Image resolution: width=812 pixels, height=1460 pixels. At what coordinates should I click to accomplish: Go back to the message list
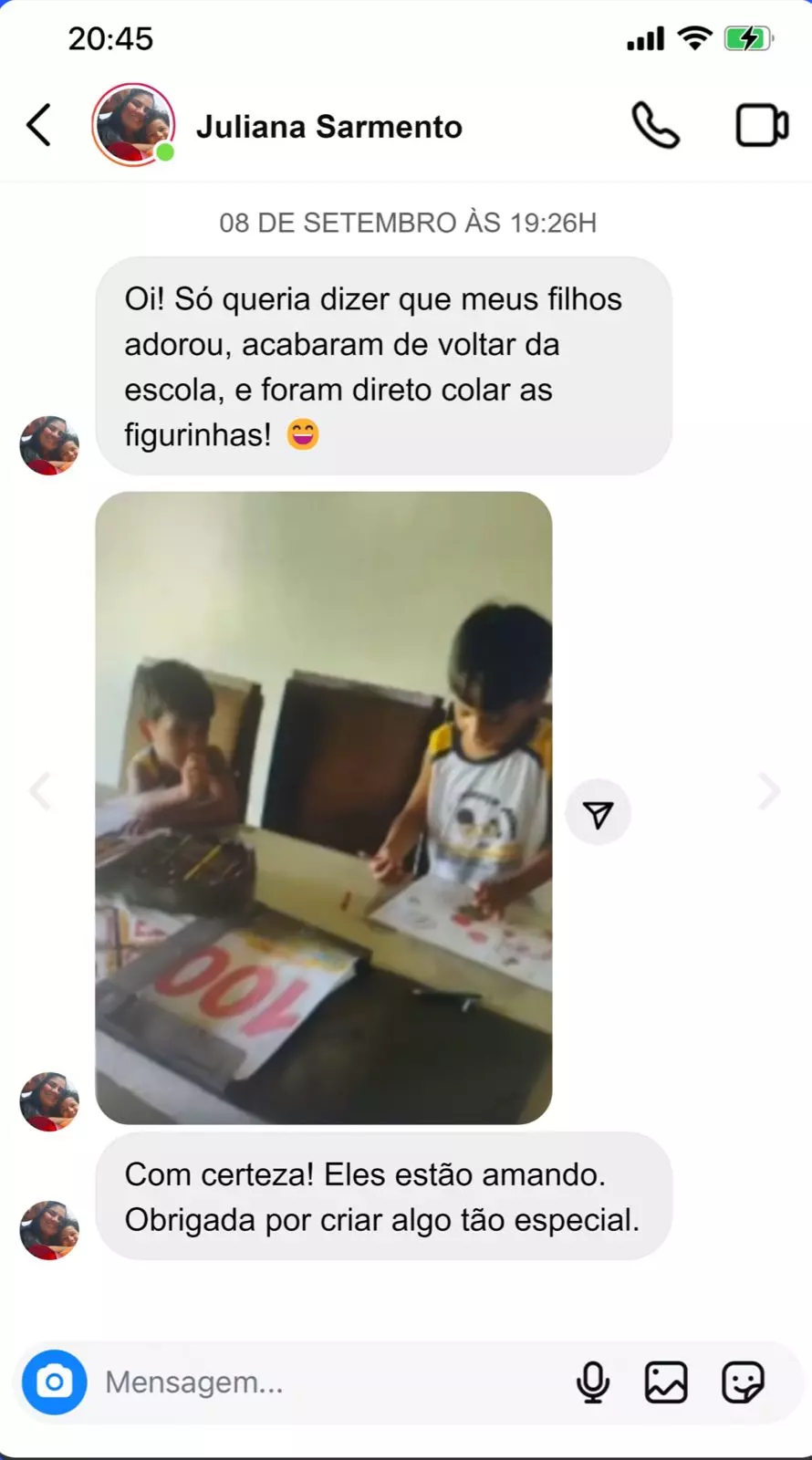click(39, 126)
